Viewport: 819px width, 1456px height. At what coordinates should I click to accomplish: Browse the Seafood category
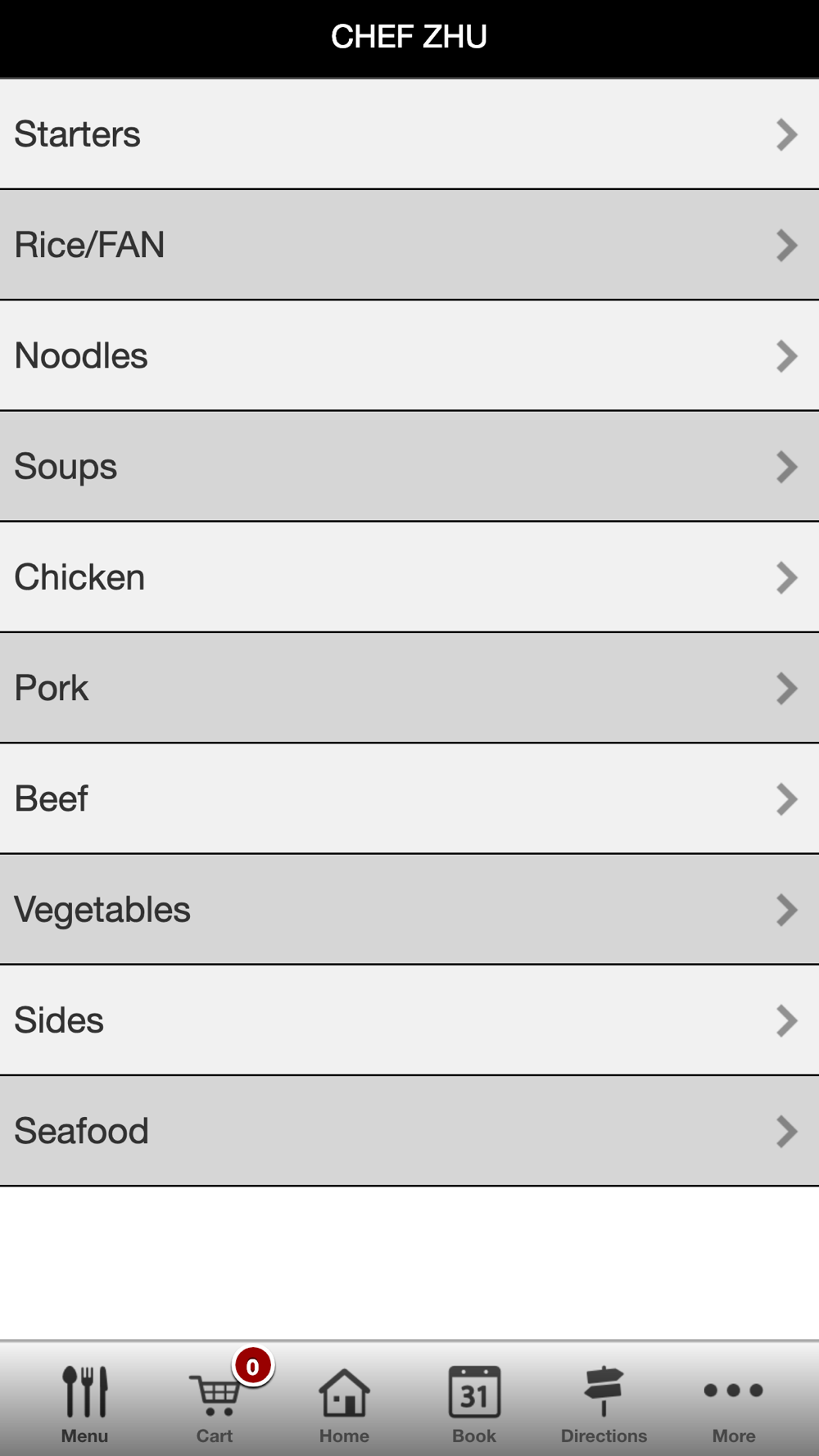(x=409, y=1131)
